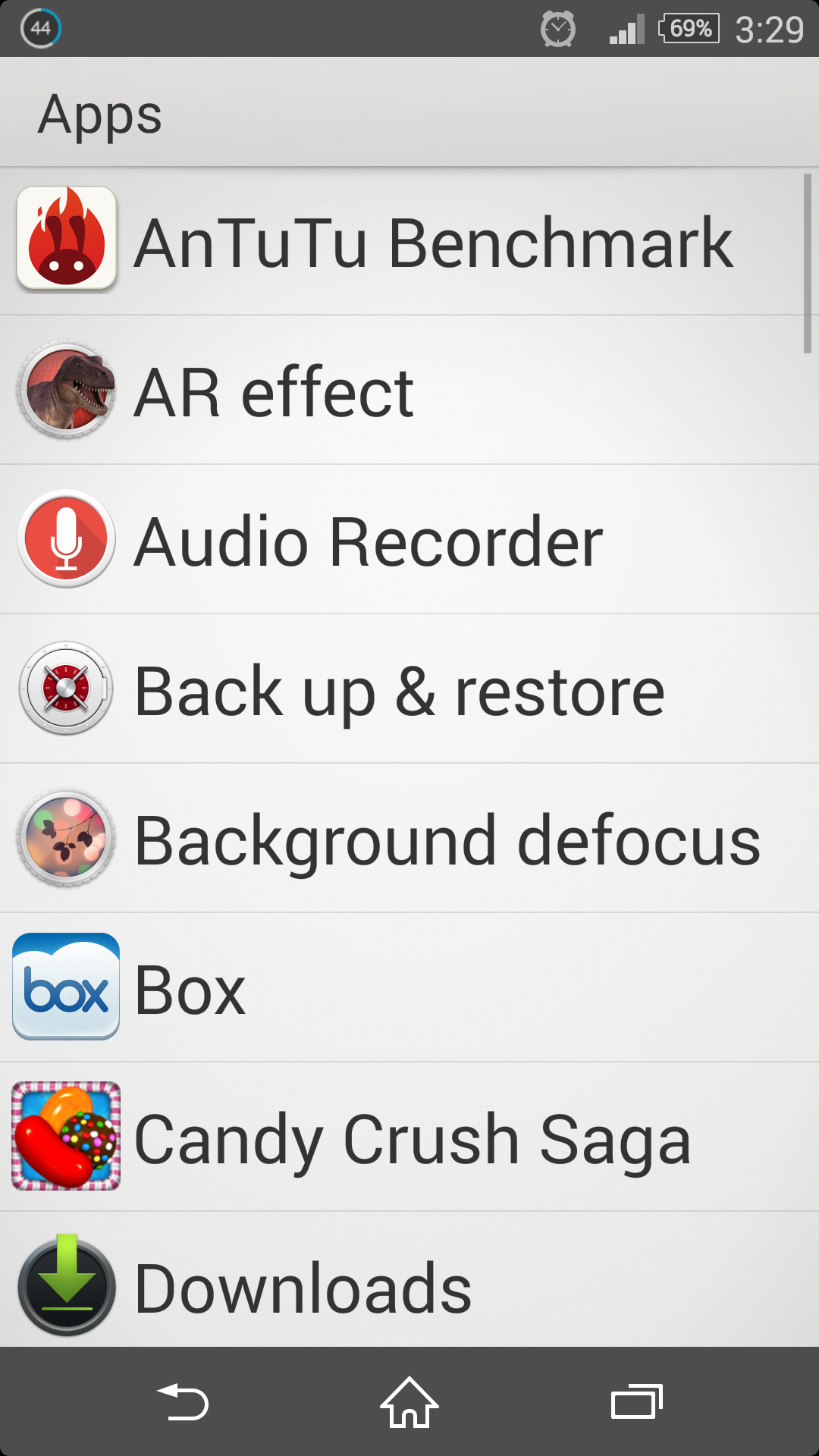Go back using the navigation bar
The height and width of the screenshot is (1456, 819).
point(183,1402)
